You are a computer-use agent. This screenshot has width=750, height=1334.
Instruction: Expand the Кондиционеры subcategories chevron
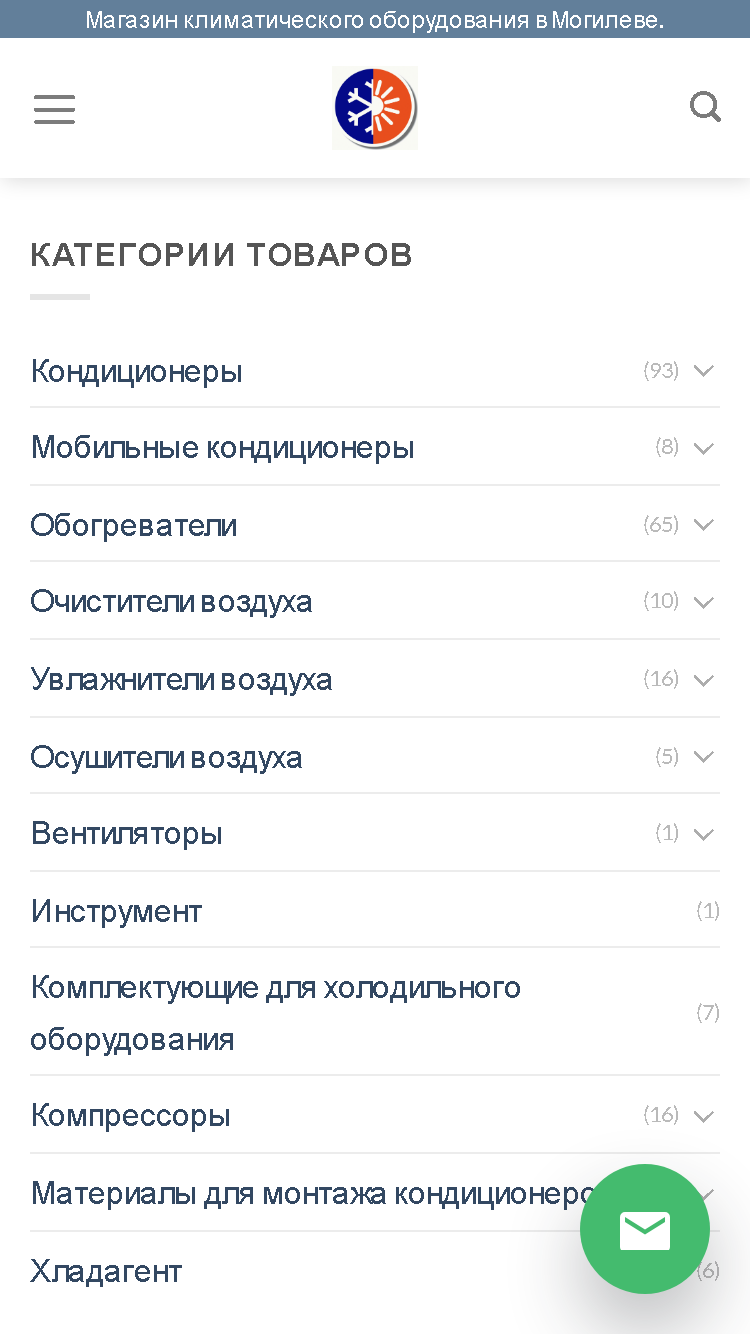pos(703,371)
